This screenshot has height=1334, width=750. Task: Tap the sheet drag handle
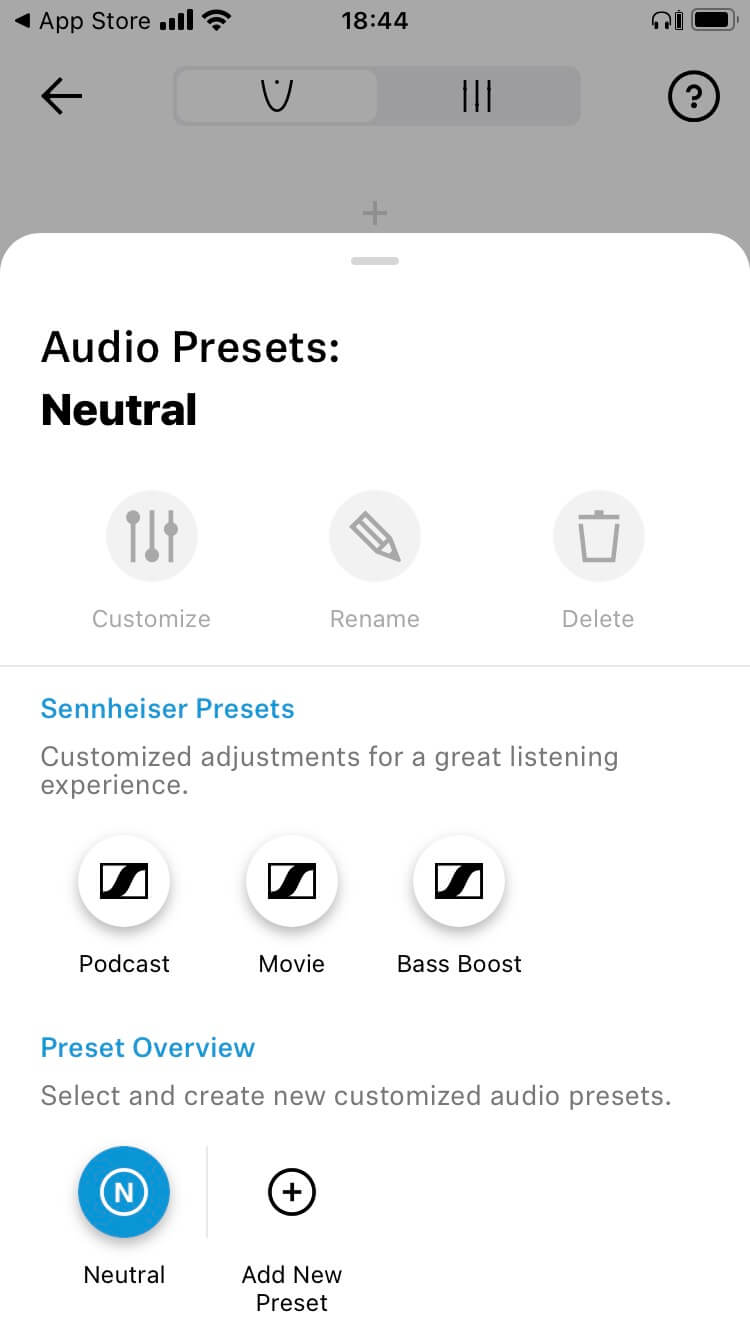click(x=375, y=261)
